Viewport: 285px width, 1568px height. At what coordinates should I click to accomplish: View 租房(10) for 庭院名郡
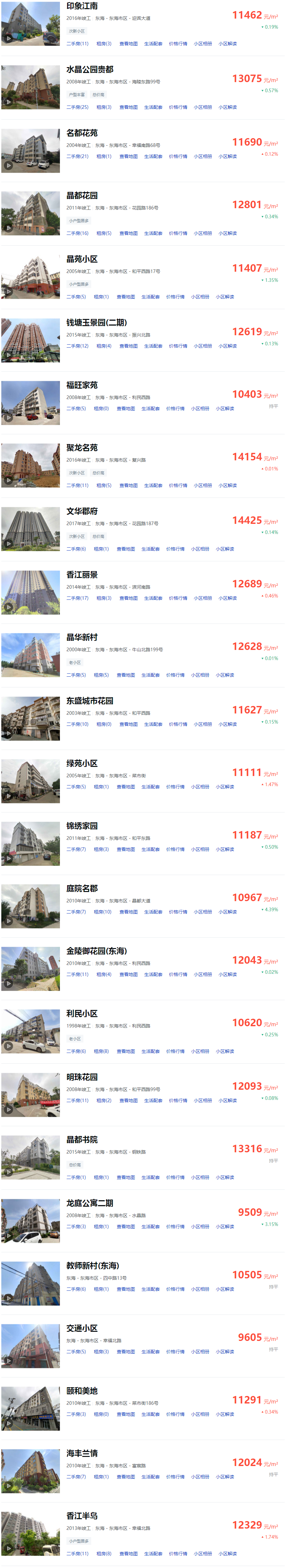click(102, 912)
